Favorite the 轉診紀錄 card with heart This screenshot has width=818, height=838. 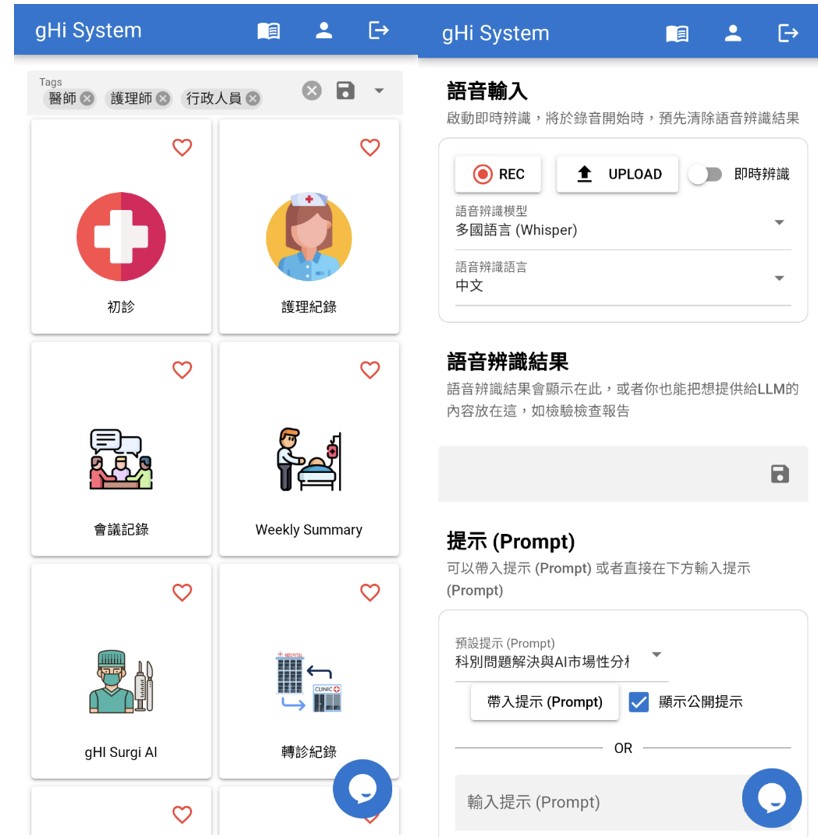pyautogui.click(x=370, y=592)
